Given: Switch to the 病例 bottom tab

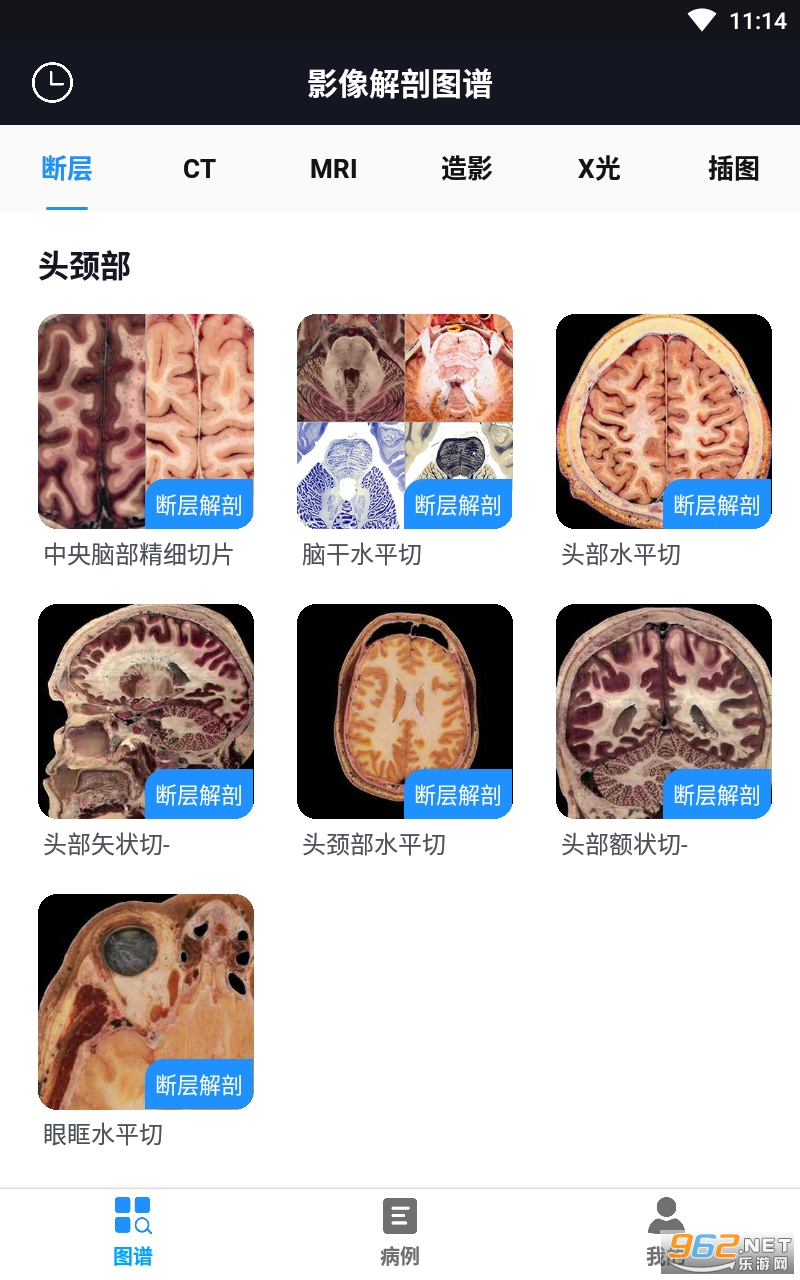Looking at the screenshot, I should (400, 1232).
